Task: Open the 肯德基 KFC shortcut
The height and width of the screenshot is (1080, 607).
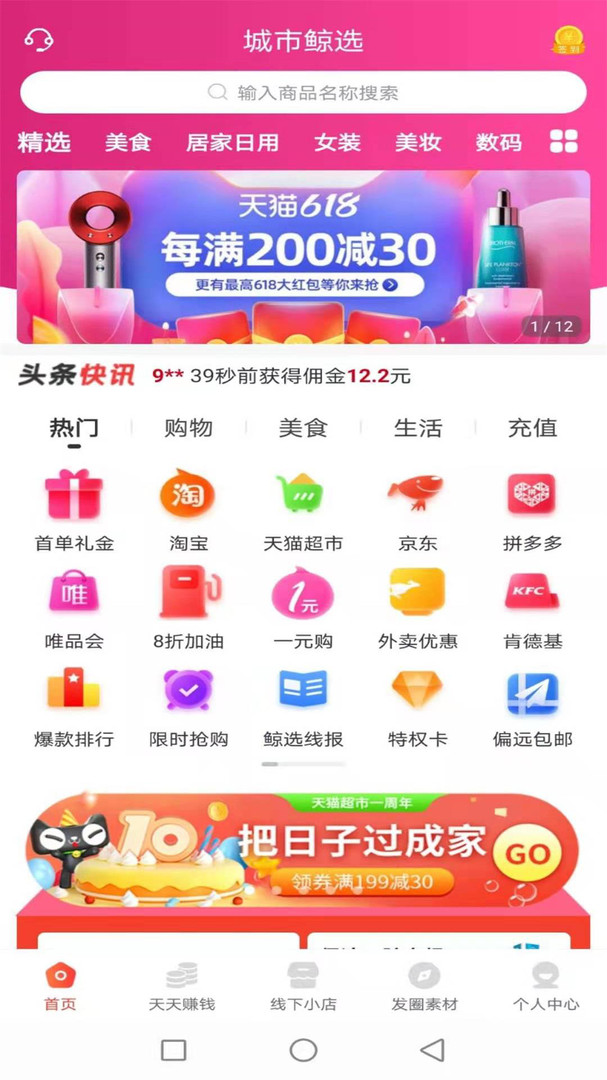Action: (x=532, y=607)
